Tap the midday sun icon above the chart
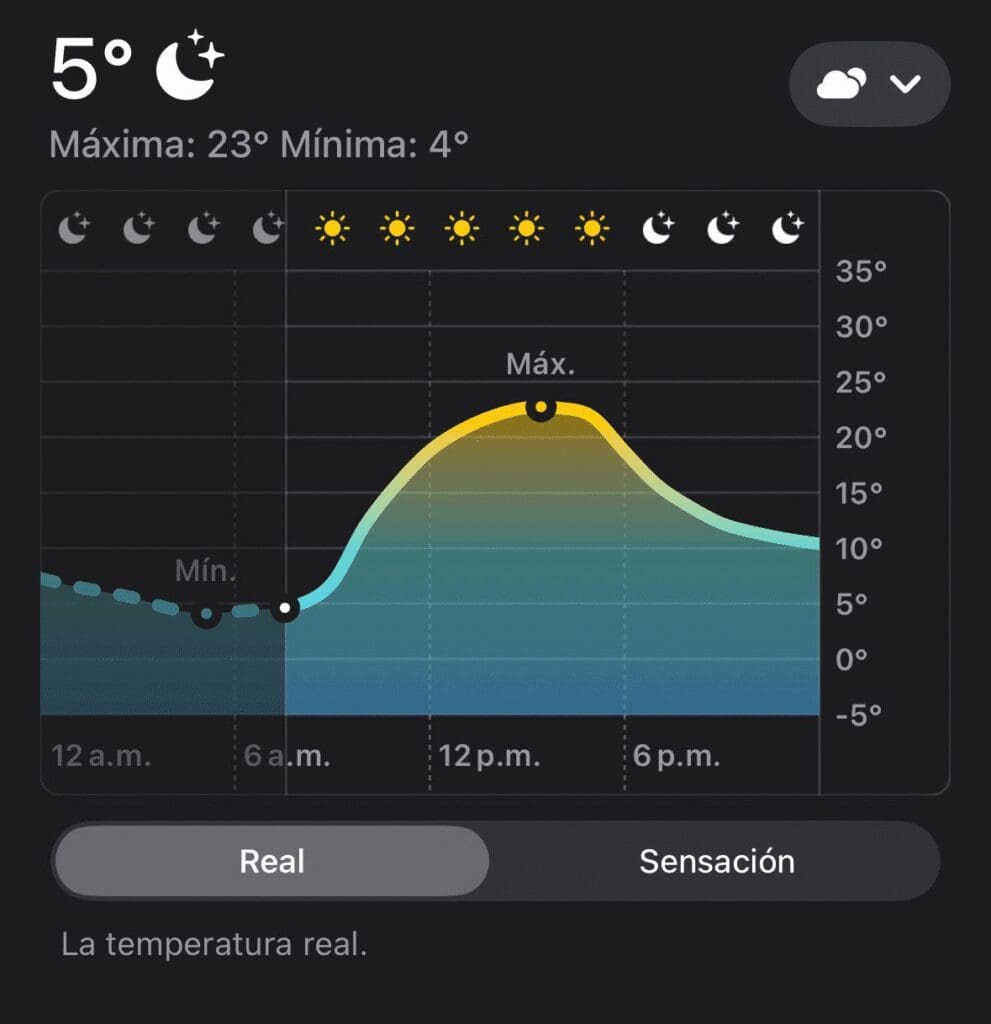This screenshot has width=991, height=1024. tap(462, 228)
